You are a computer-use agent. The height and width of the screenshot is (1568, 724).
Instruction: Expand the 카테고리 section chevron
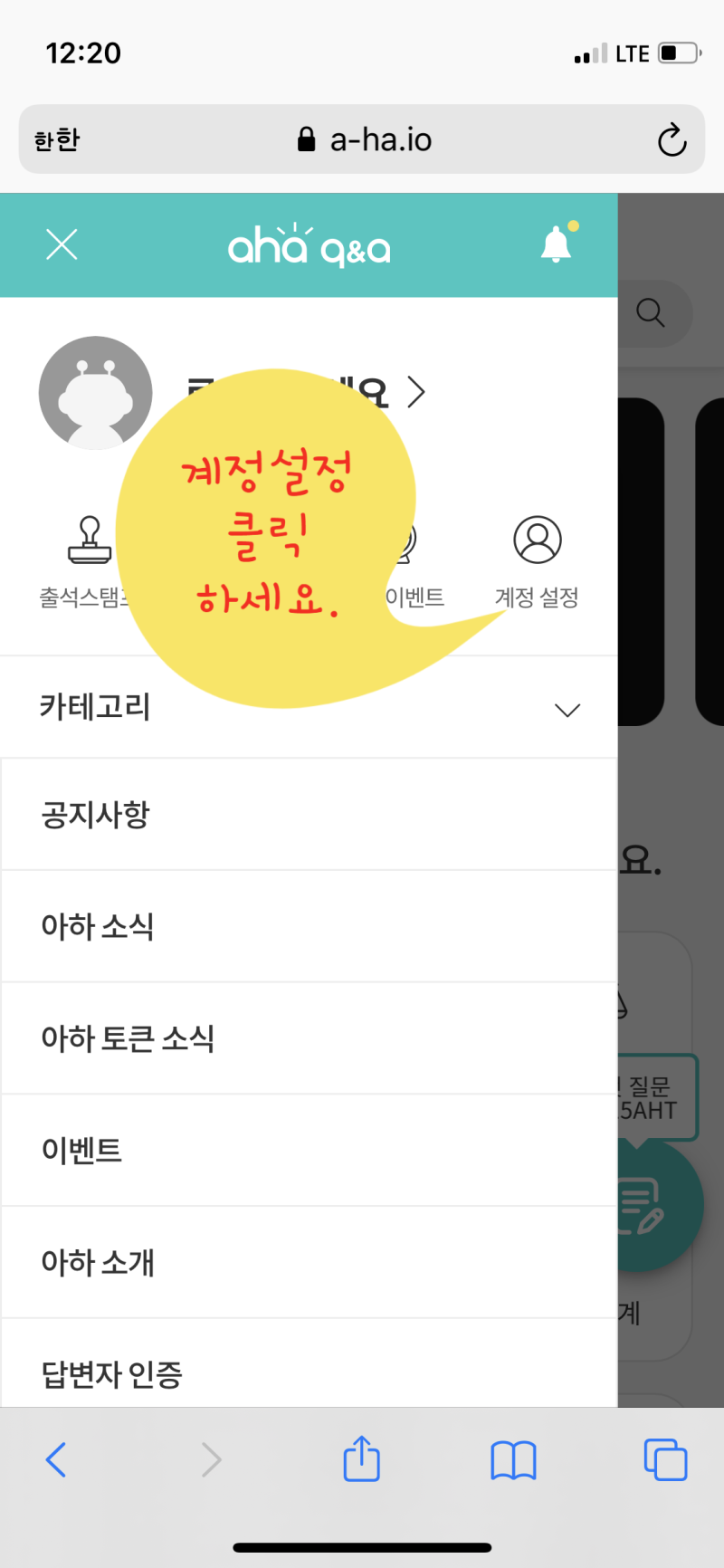click(x=567, y=709)
